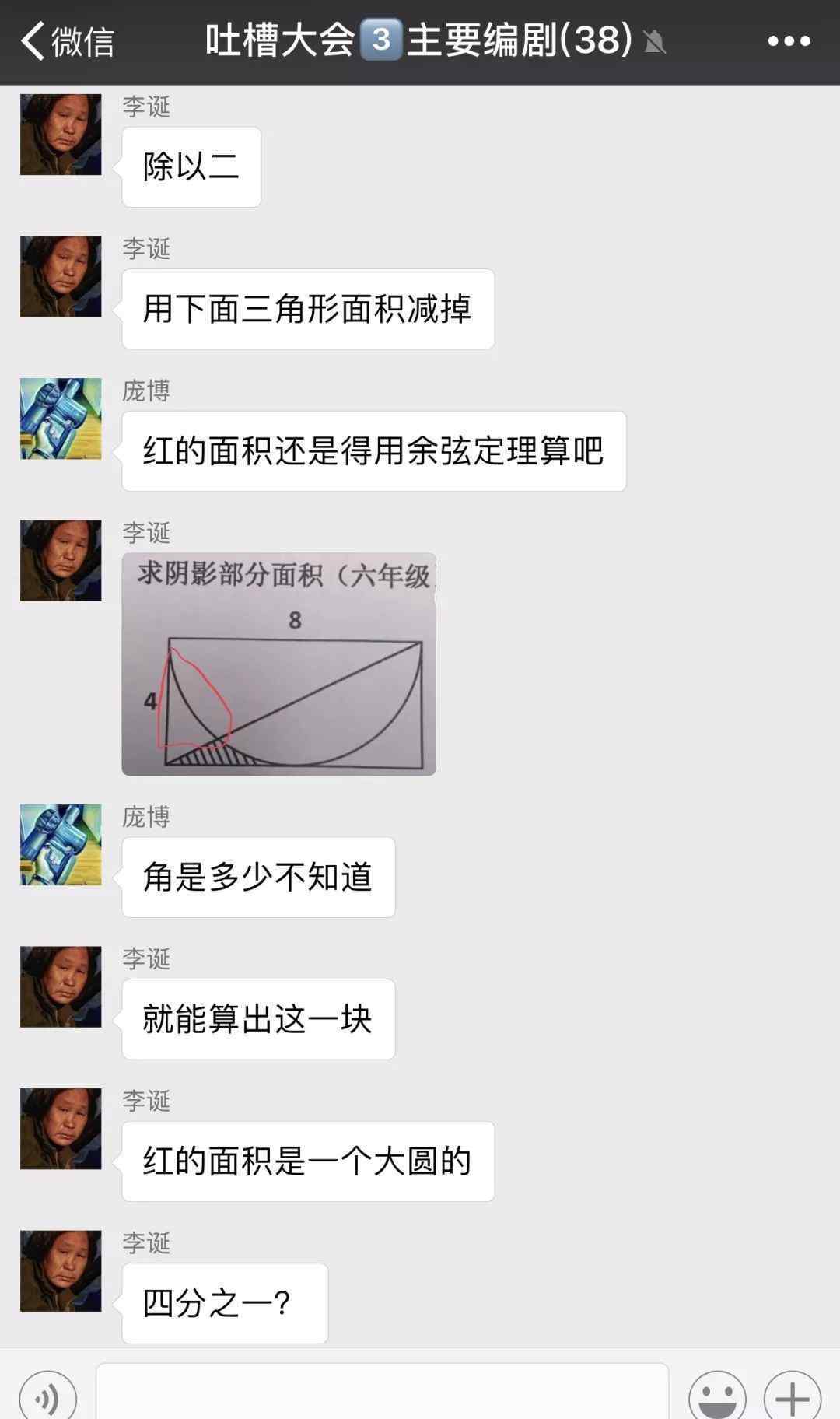The image size is (840, 1419).
Task: Focus the message text field
Action: pyautogui.click(x=381, y=1394)
